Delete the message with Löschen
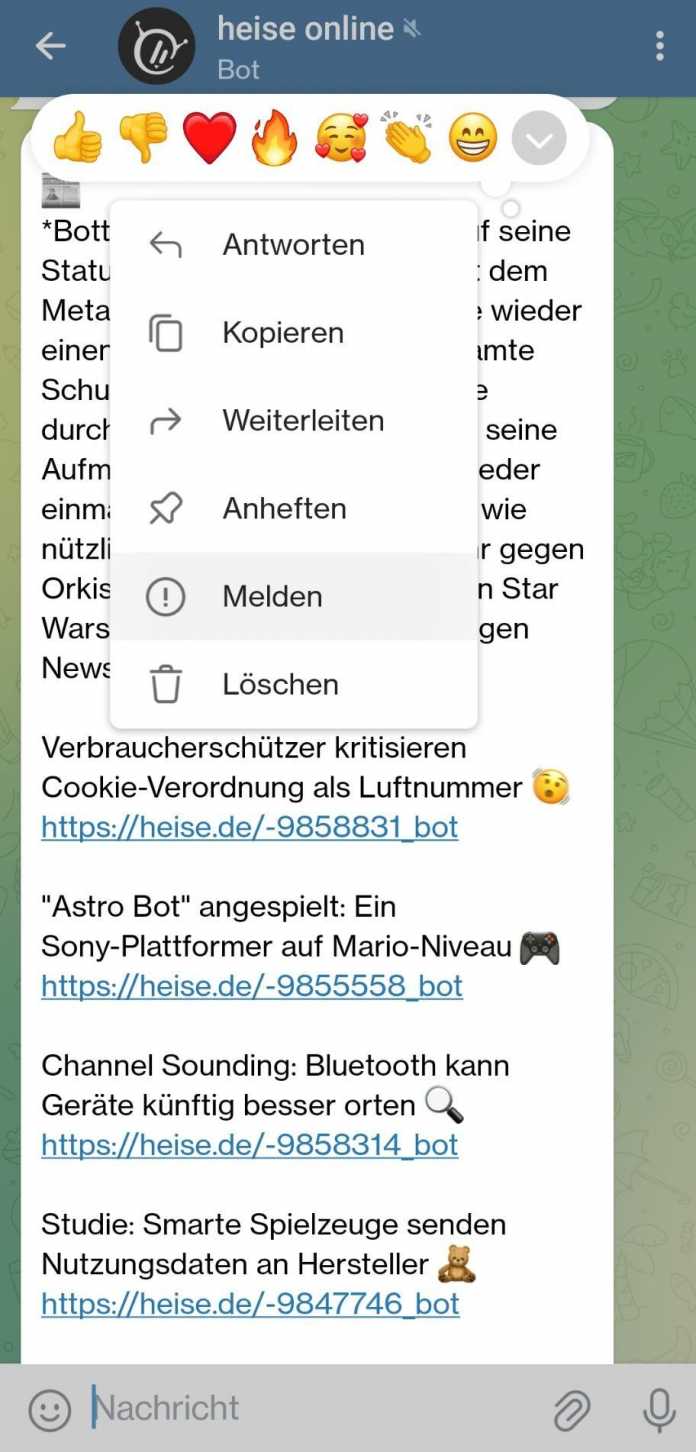The height and width of the screenshot is (1452, 696). point(280,685)
